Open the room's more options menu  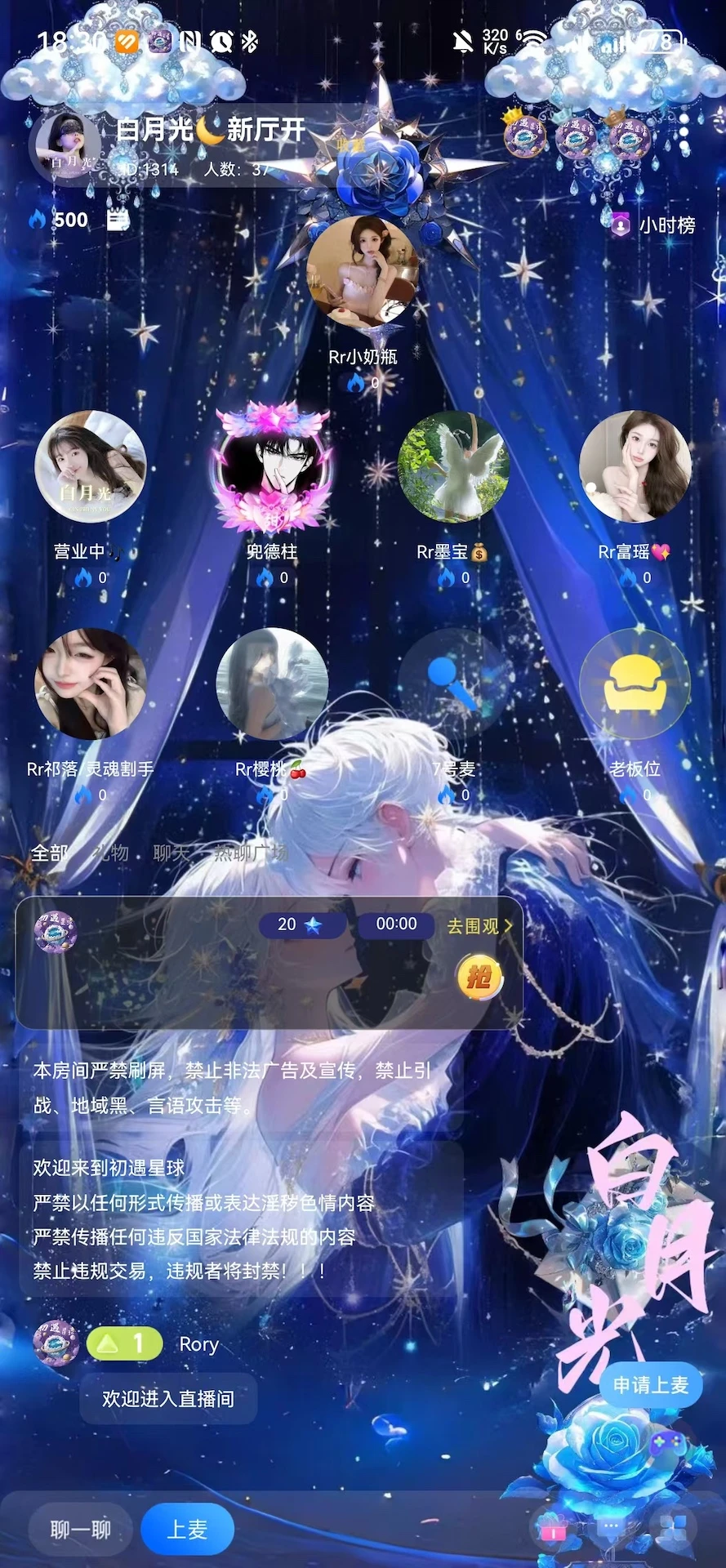pyautogui.click(x=684, y=135)
